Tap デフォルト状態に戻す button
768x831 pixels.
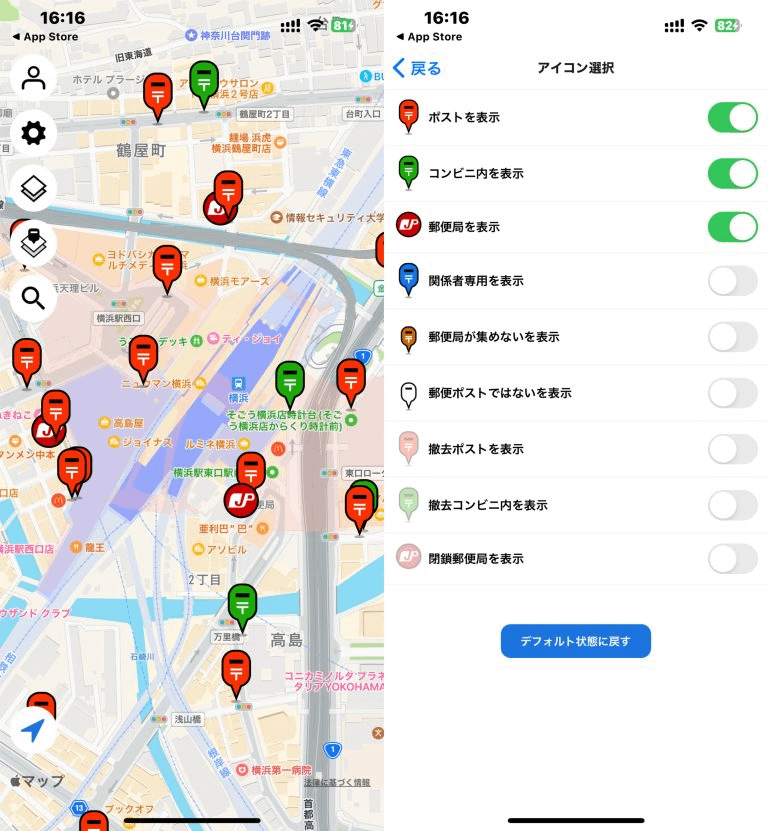575,641
